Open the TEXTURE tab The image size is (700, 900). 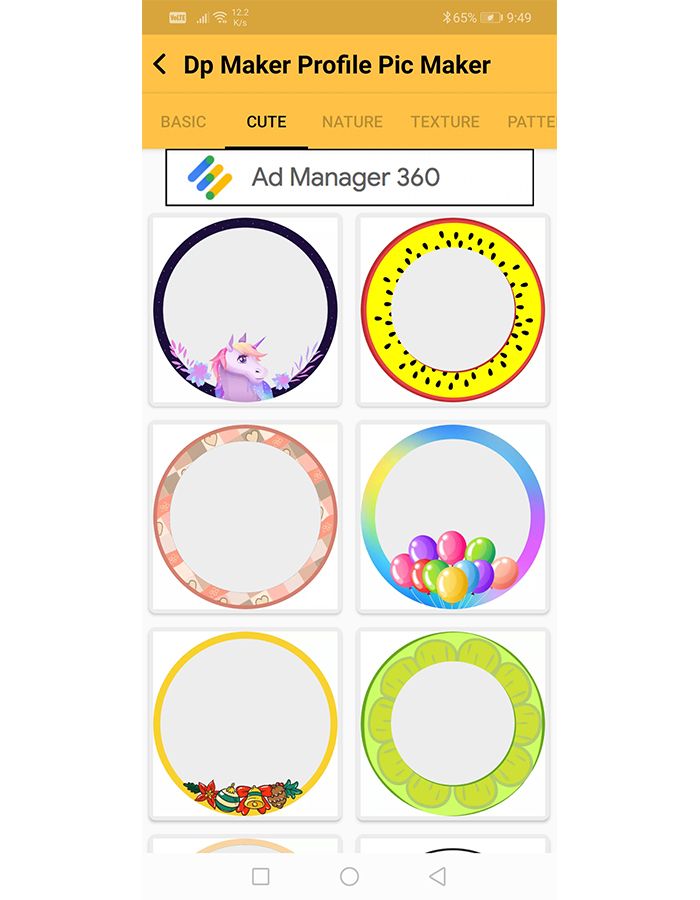(445, 122)
